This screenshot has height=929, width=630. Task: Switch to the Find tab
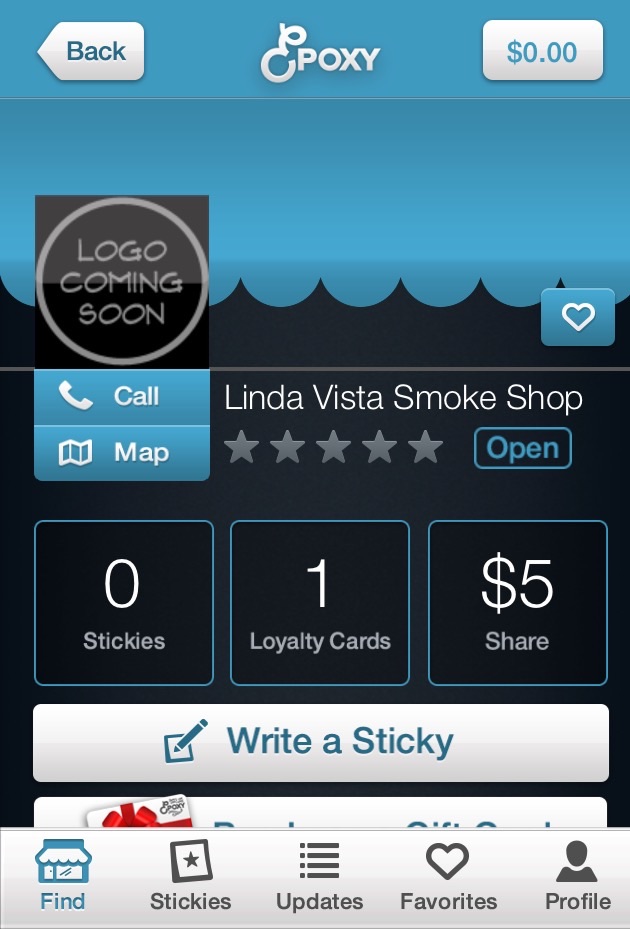click(63, 877)
